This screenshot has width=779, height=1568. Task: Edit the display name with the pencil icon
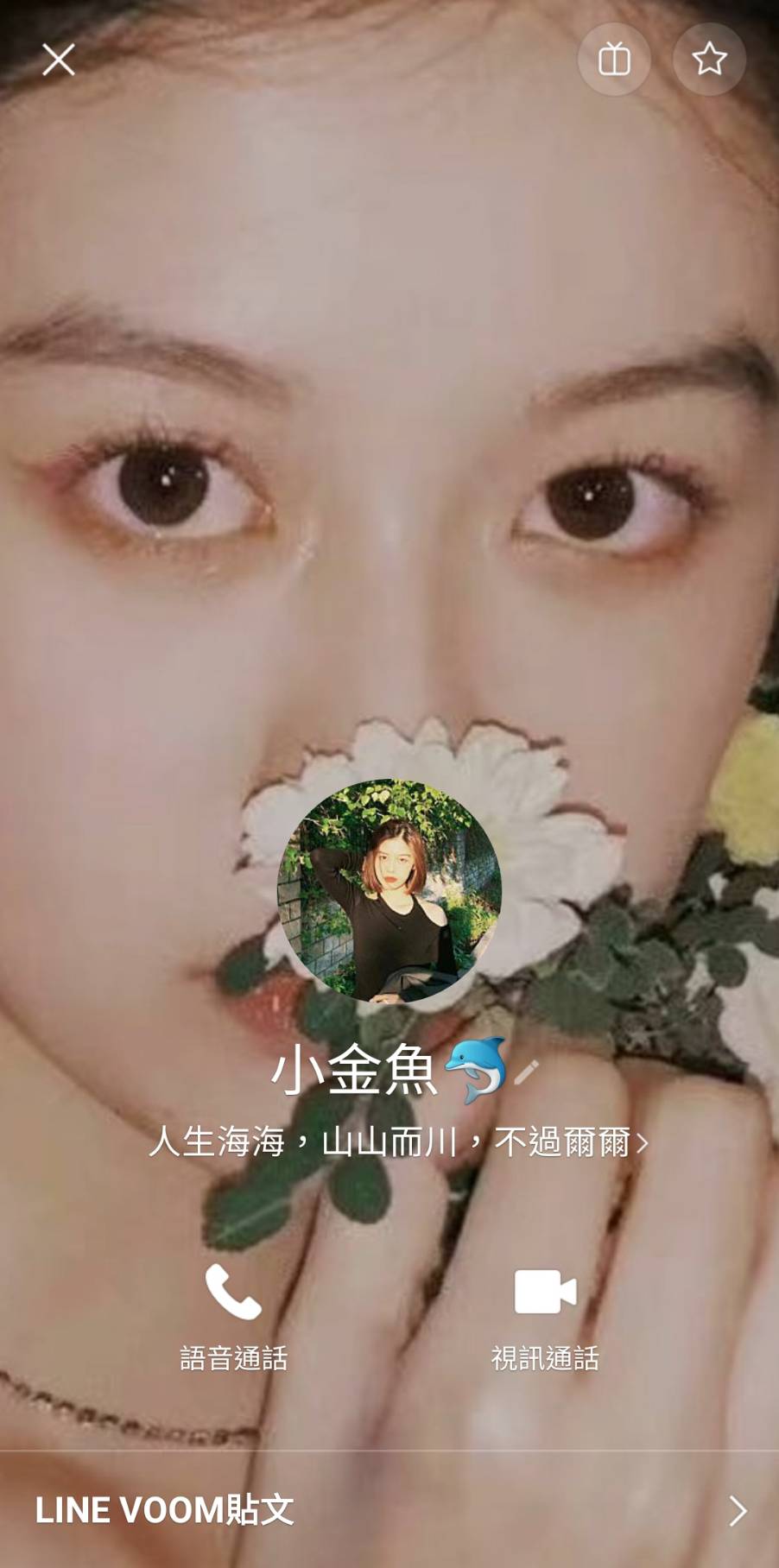[526, 1072]
